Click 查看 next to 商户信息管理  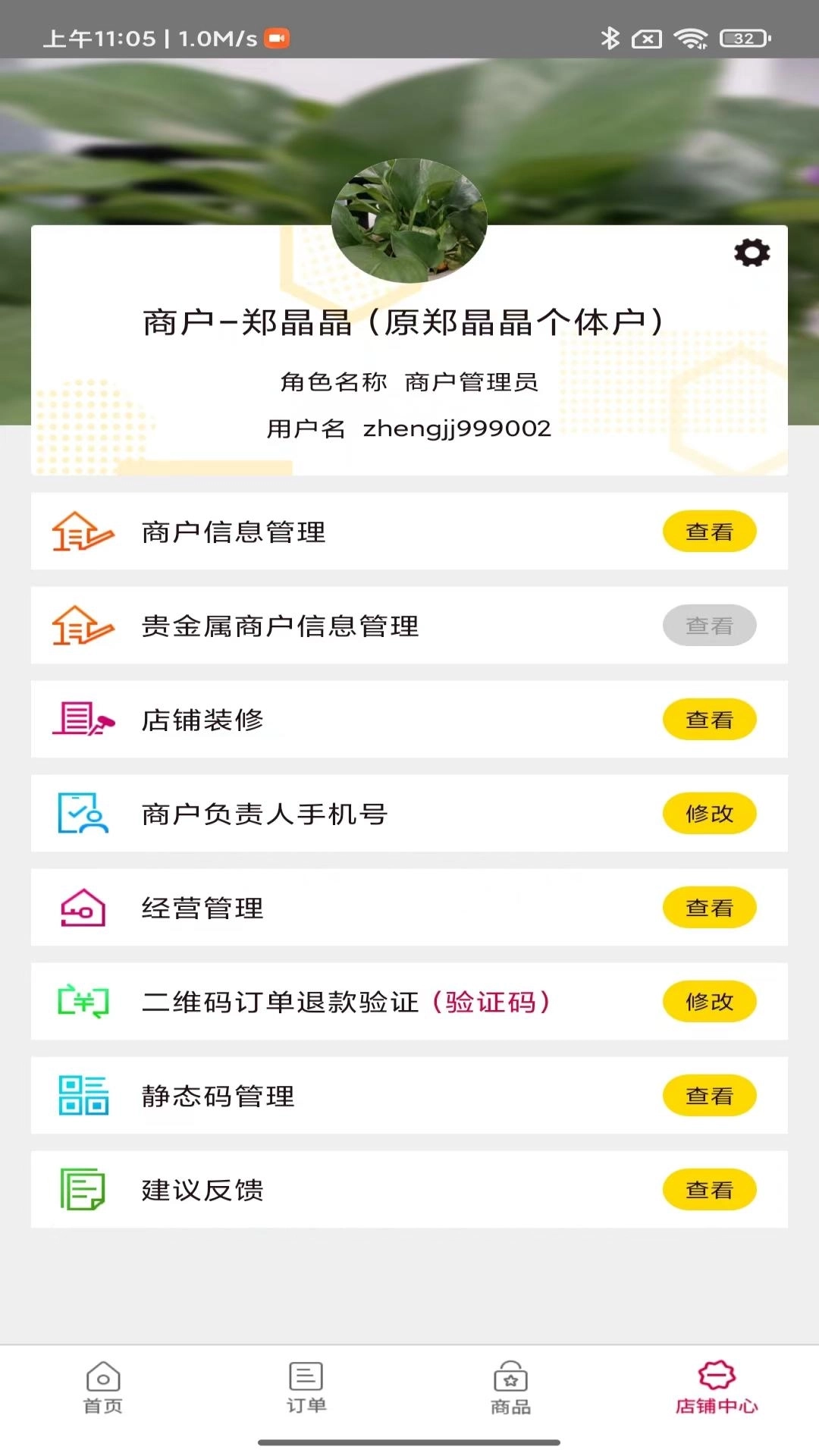click(709, 531)
